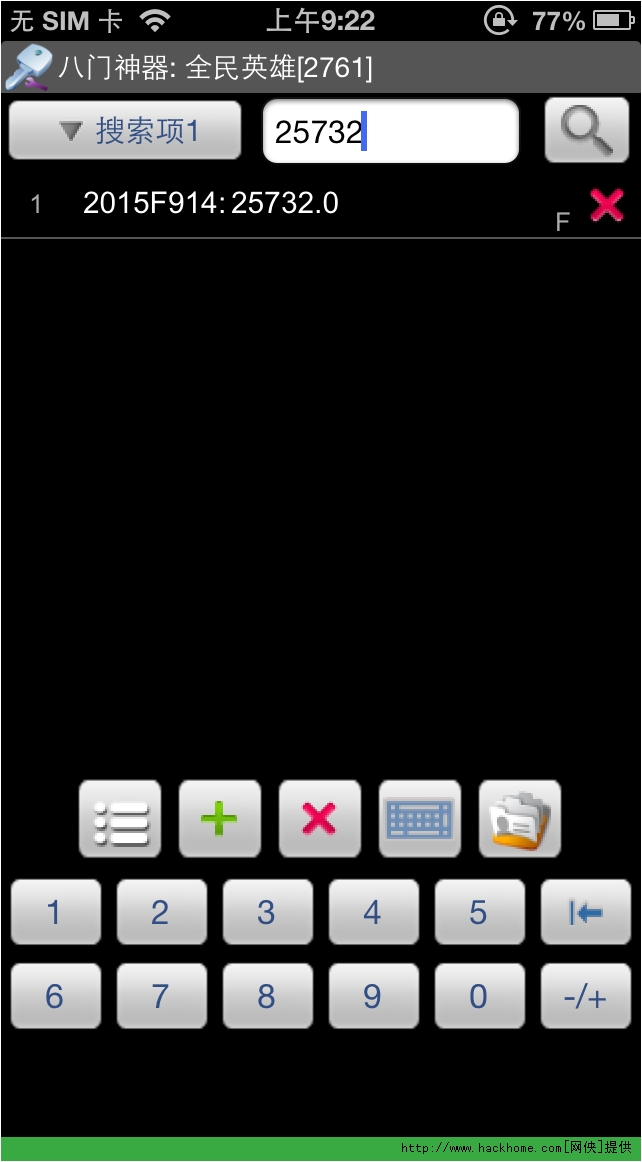The height and width of the screenshot is (1162, 642).
Task: Tap the number 9 key
Action: [x=373, y=996]
